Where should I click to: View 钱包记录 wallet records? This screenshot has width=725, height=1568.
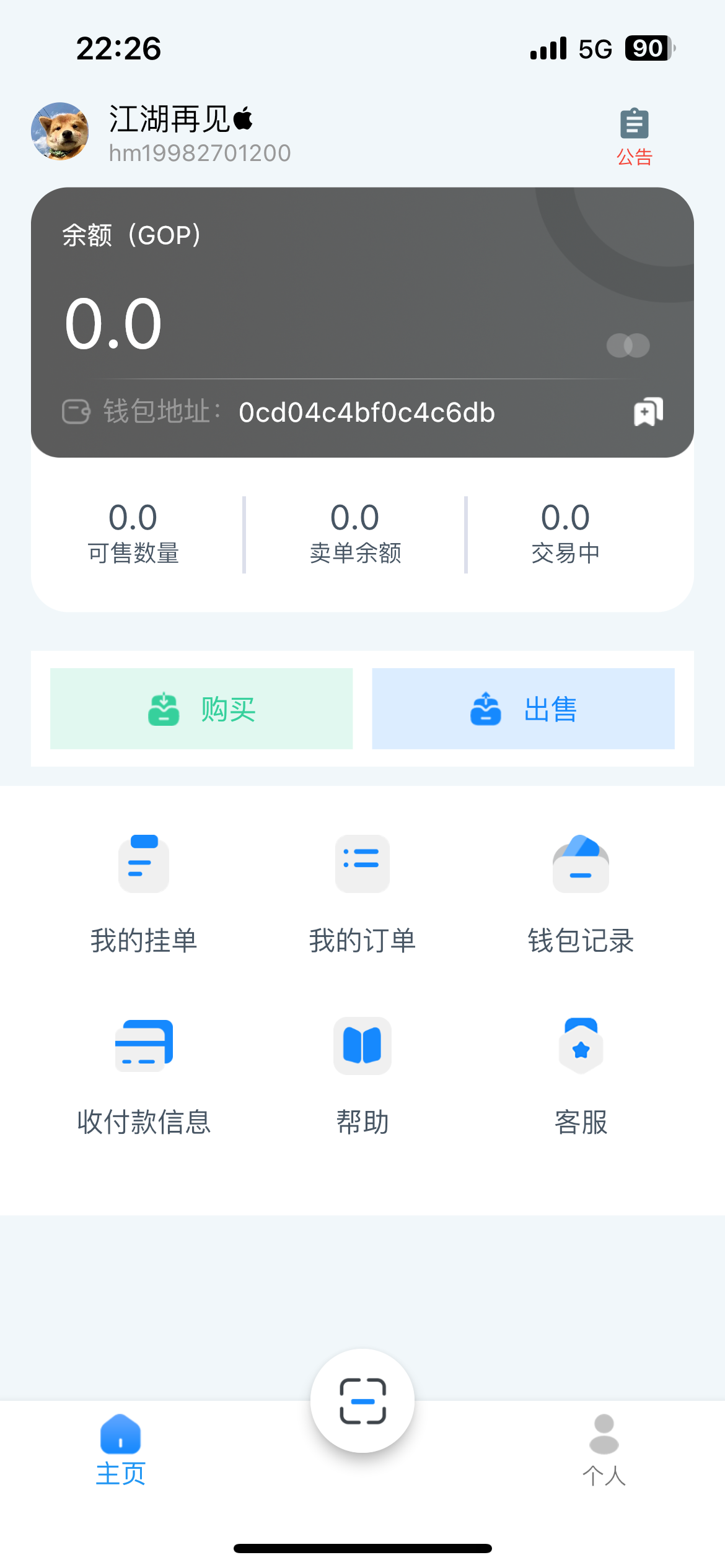pyautogui.click(x=581, y=892)
